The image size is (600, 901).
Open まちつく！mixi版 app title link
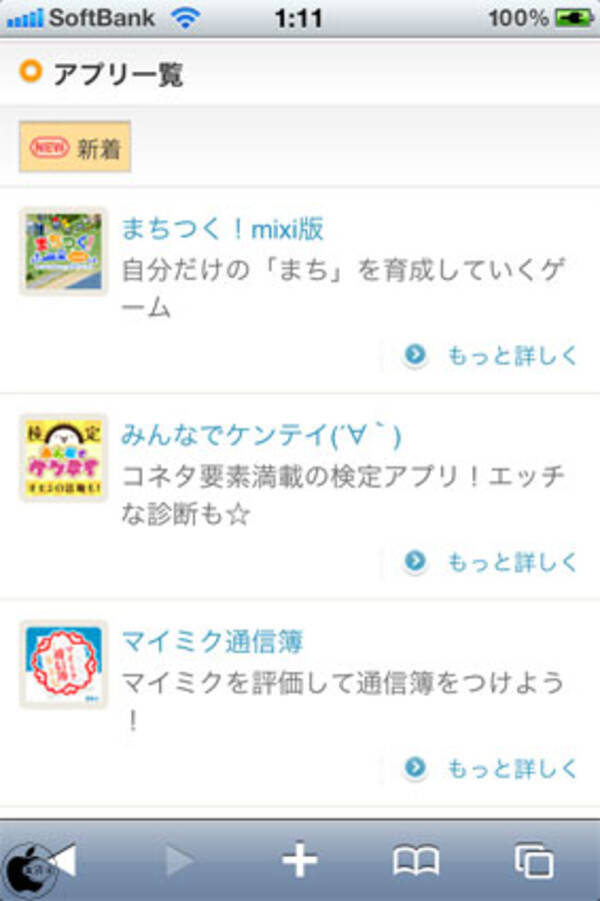(222, 229)
